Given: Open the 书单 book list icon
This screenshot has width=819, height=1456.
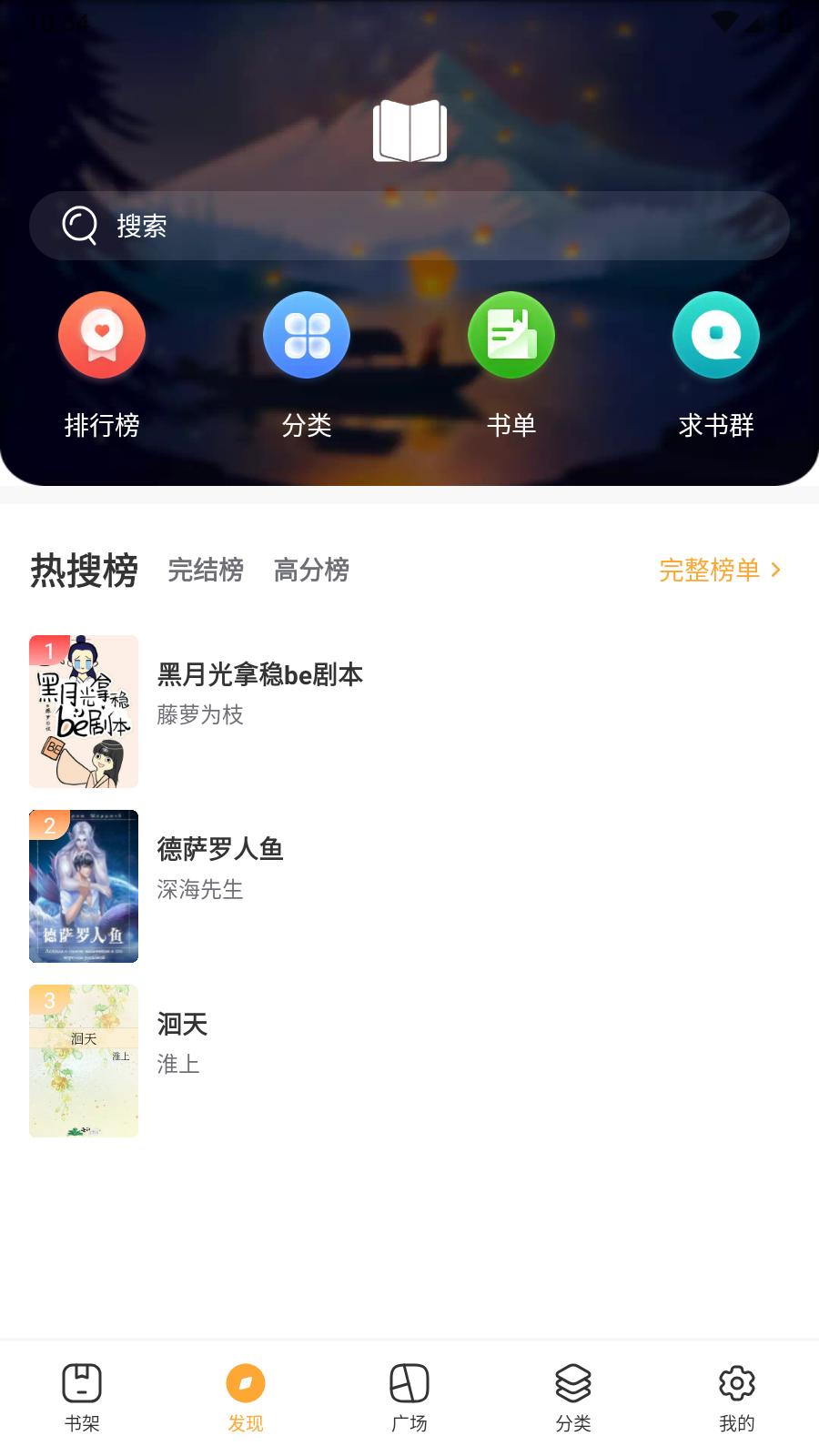Looking at the screenshot, I should click(511, 335).
